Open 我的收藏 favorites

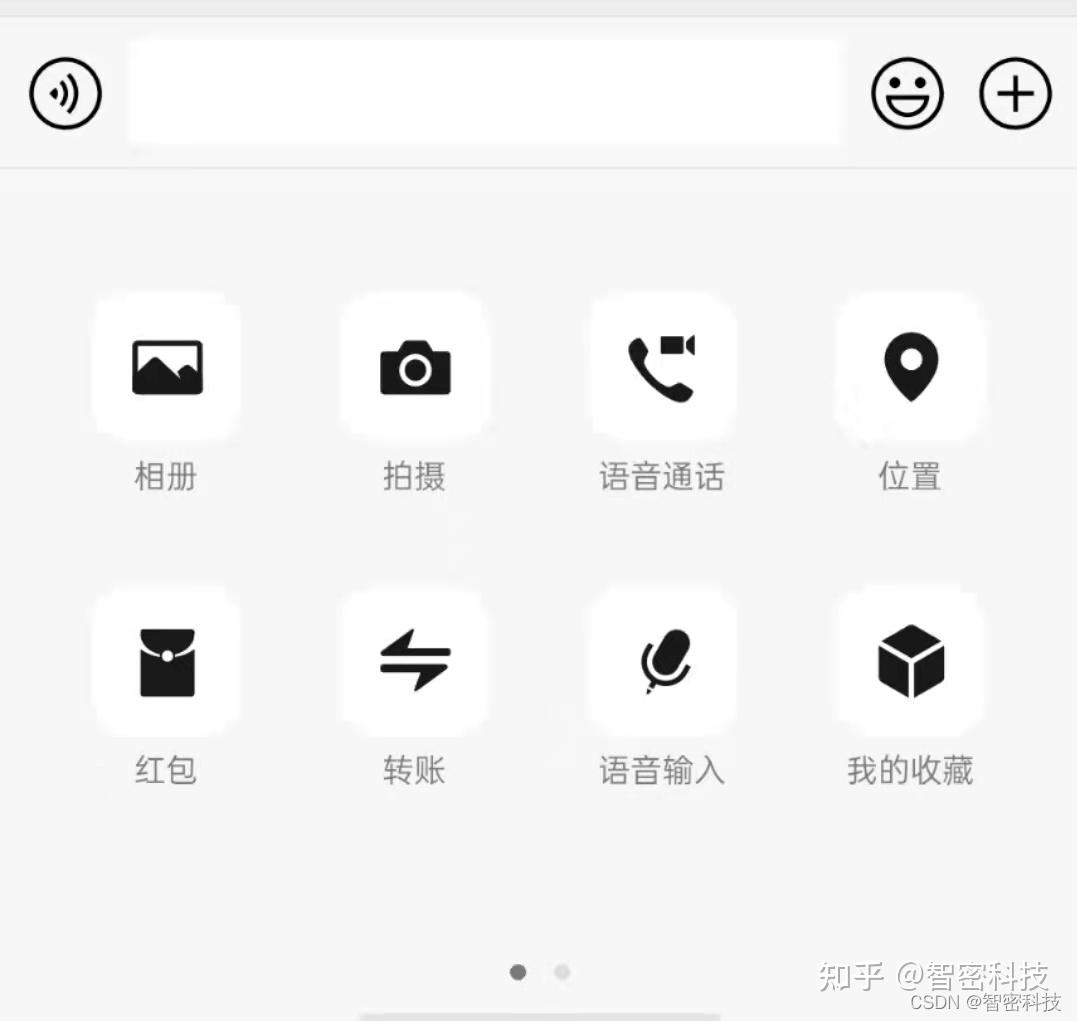tap(910, 661)
